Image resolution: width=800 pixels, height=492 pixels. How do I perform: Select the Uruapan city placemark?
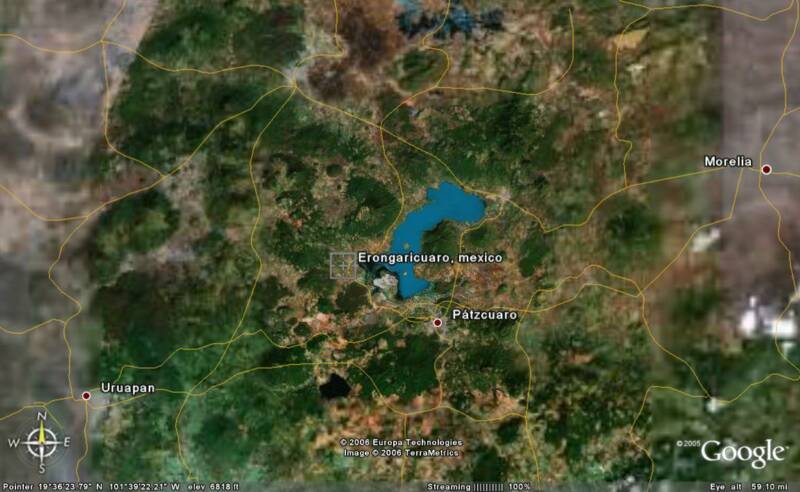click(x=86, y=396)
